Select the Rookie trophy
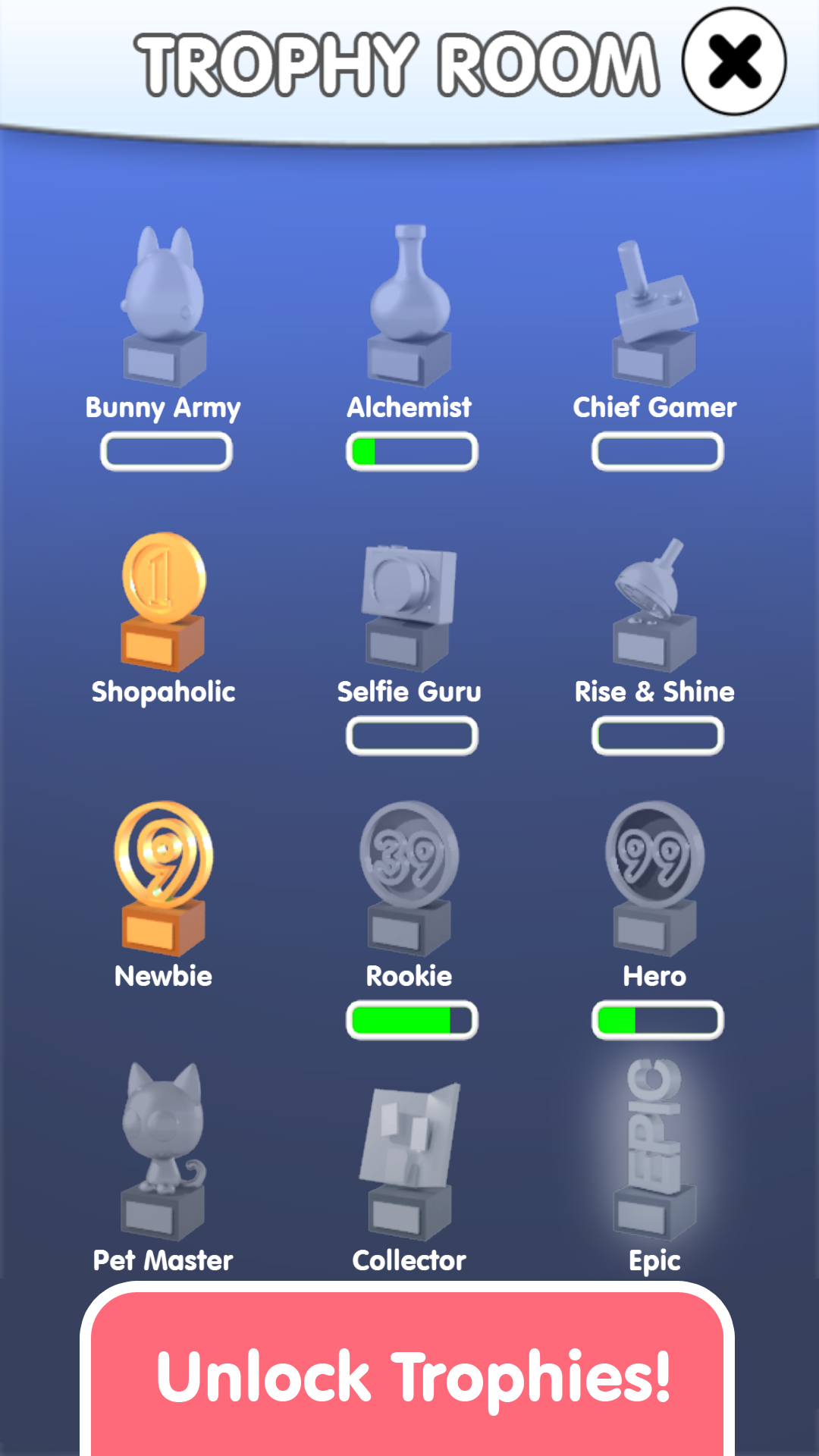Viewport: 819px width, 1456px height. coord(409,876)
